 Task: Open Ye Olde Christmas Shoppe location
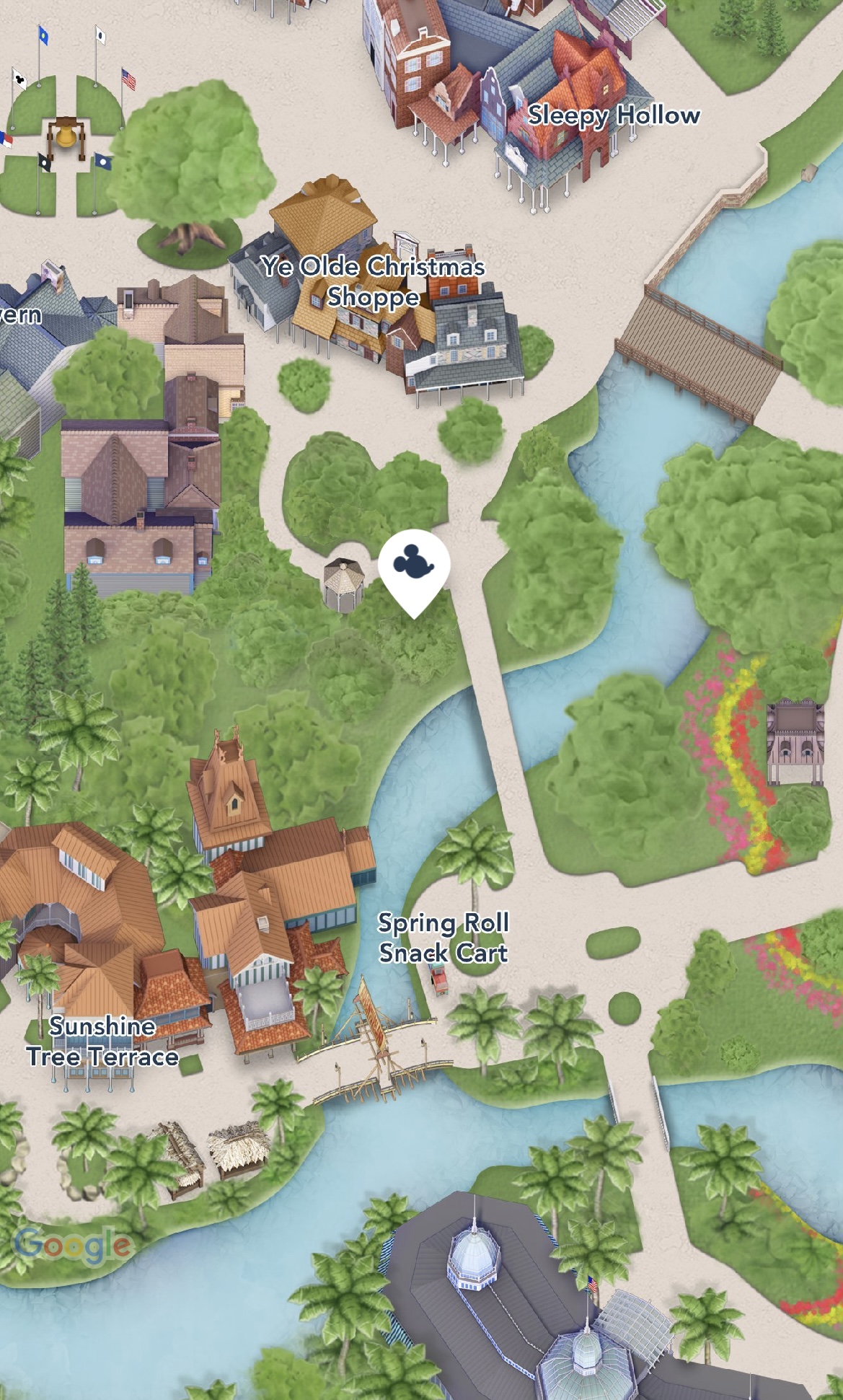tap(373, 281)
